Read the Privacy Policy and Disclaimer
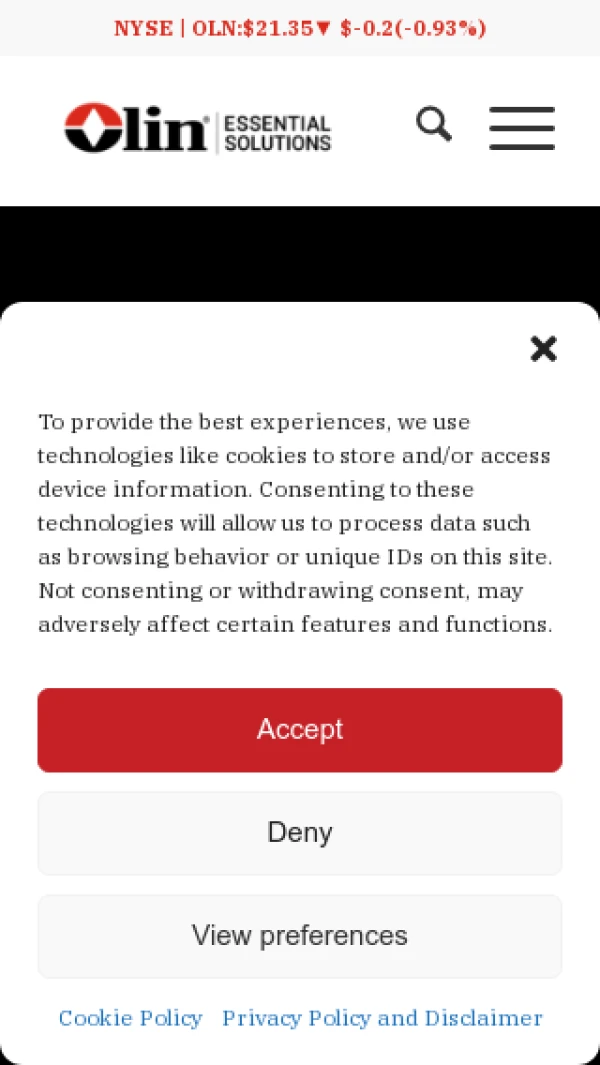Viewport: 600px width, 1065px height. (x=382, y=1018)
